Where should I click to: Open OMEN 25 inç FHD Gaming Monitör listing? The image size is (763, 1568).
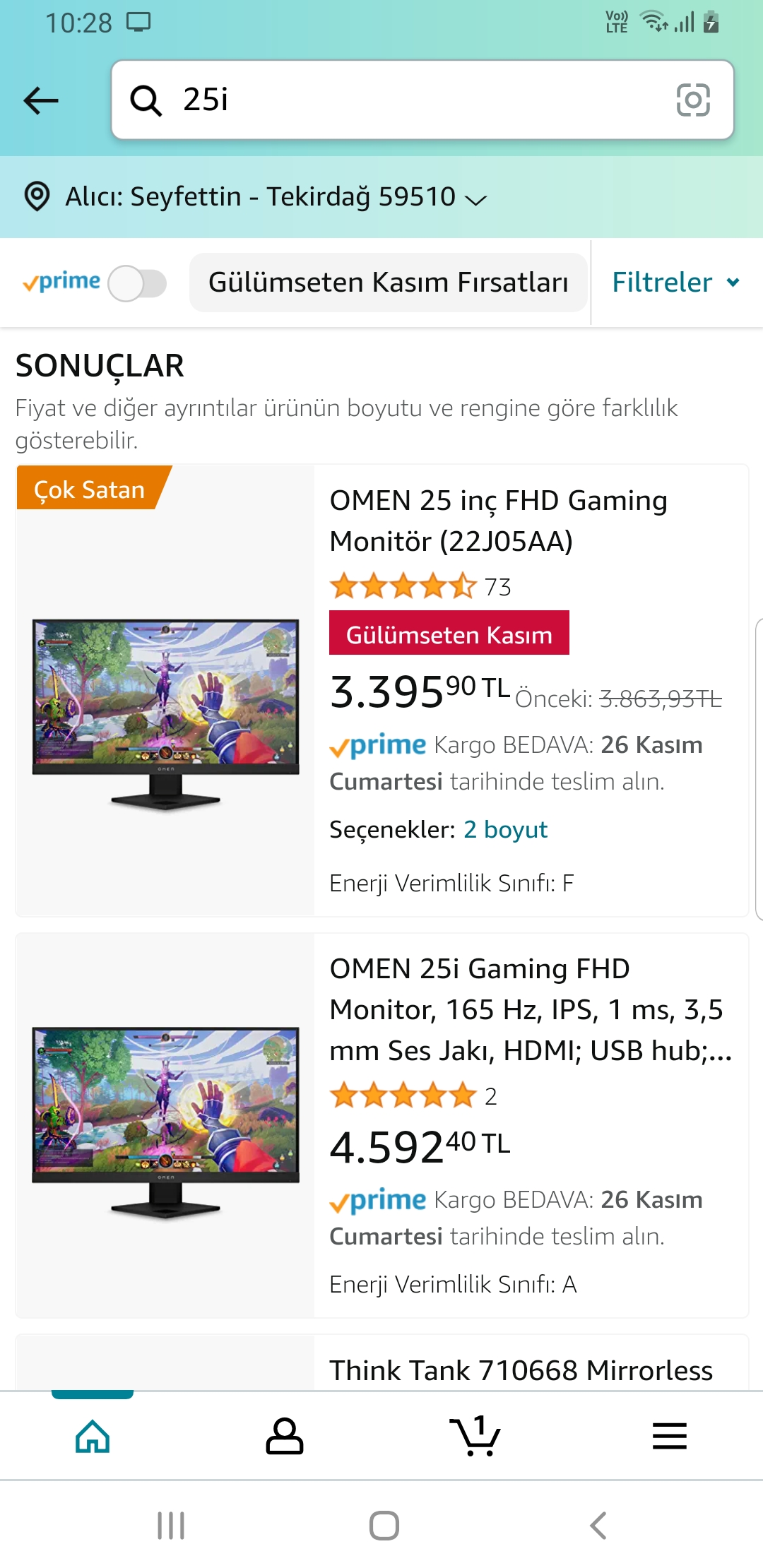point(498,521)
